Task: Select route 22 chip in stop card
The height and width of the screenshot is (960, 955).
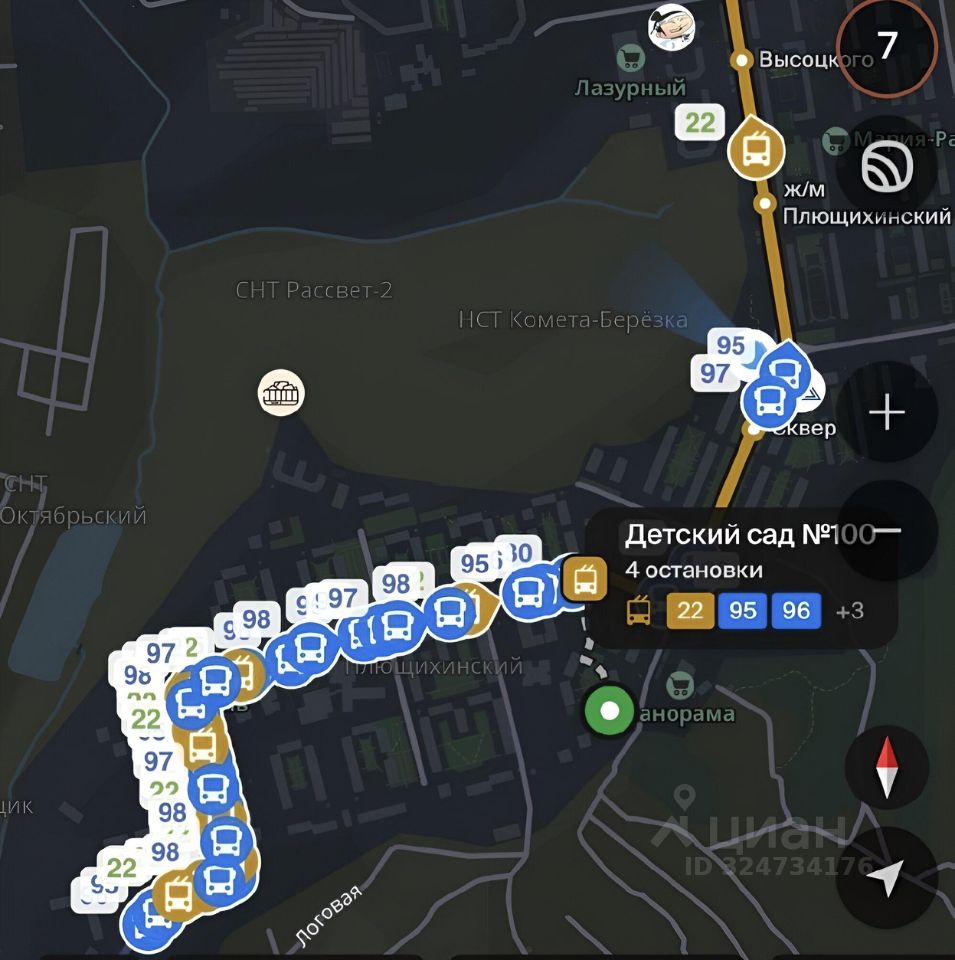Action: 690,610
